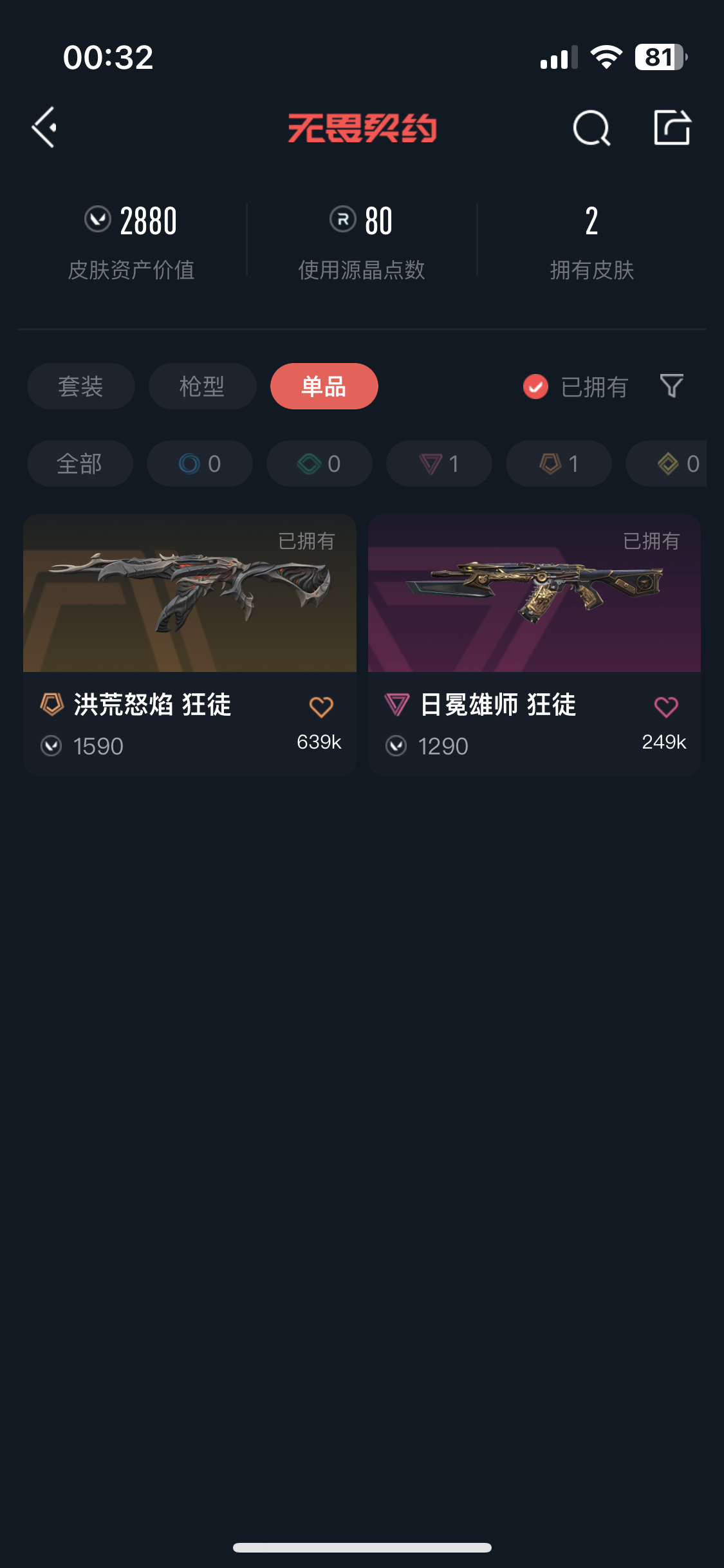
Task: Toggle the 已拥有 checkbox
Action: pos(535,387)
